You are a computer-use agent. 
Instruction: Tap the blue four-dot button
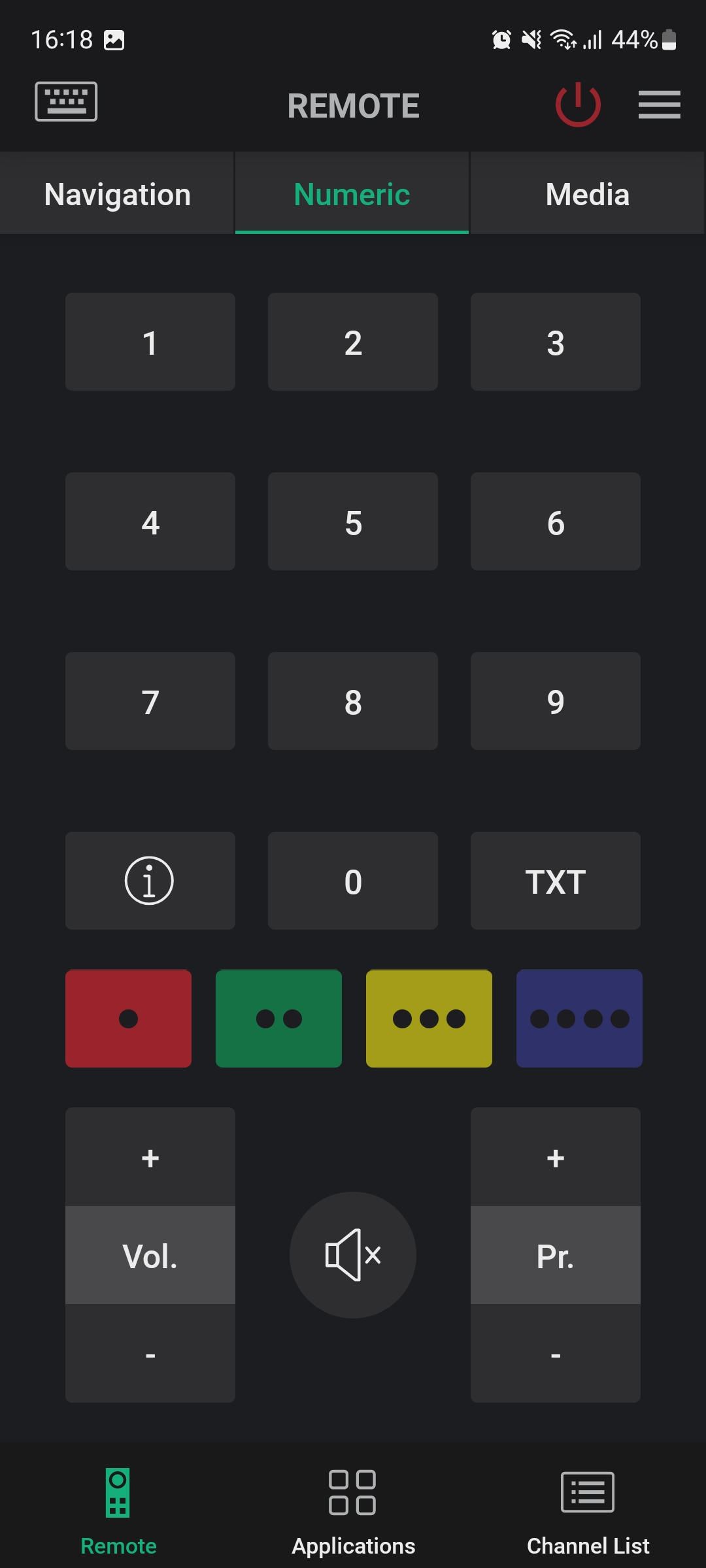point(579,1019)
